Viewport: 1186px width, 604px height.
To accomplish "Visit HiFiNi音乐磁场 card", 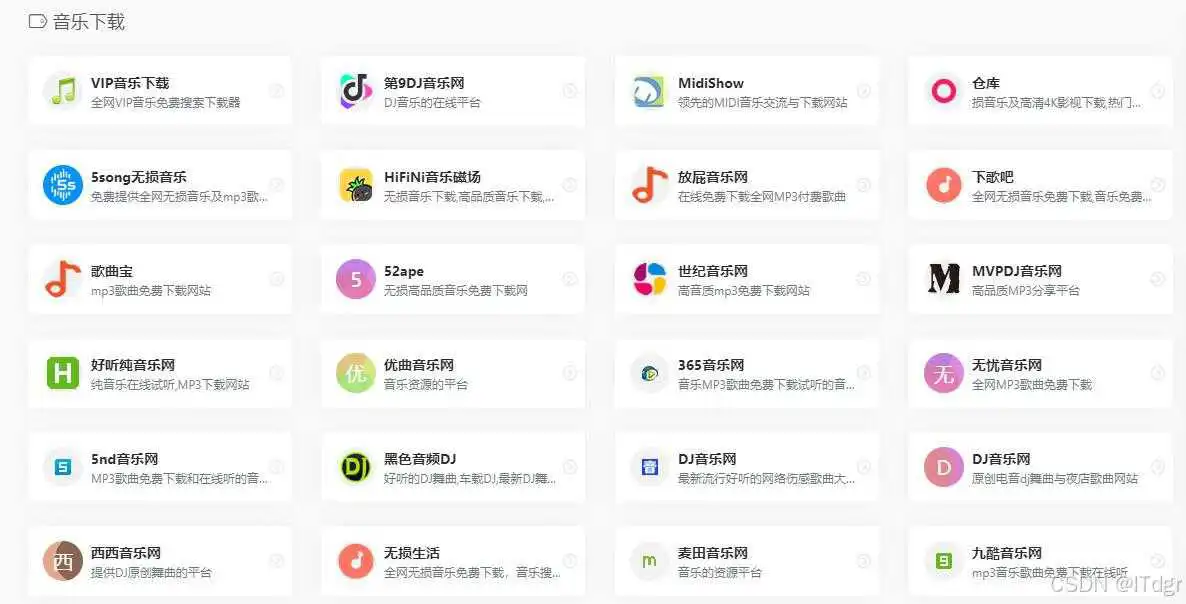I will [453, 185].
